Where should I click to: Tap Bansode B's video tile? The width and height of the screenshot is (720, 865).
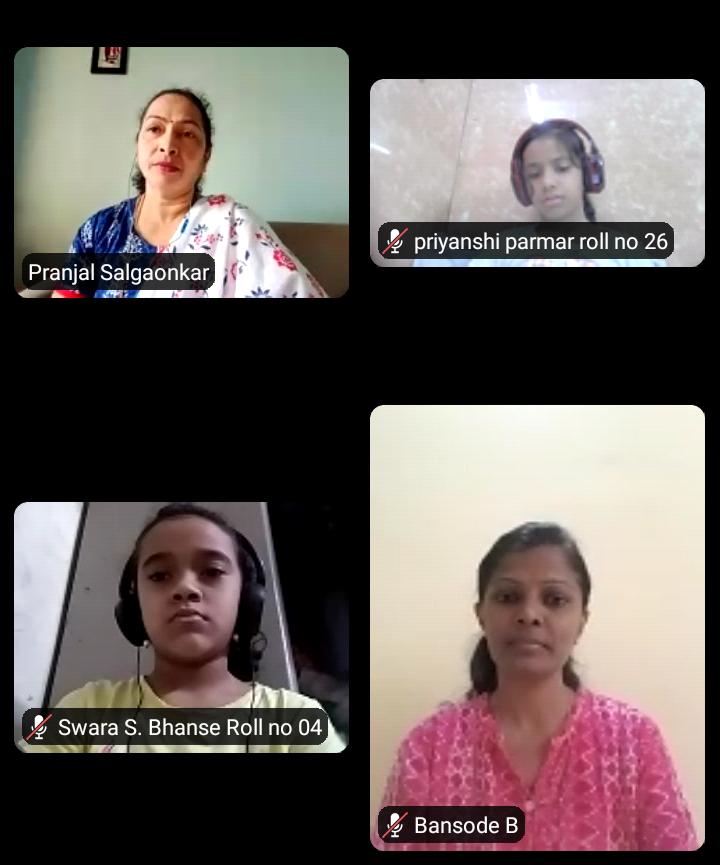click(x=537, y=627)
